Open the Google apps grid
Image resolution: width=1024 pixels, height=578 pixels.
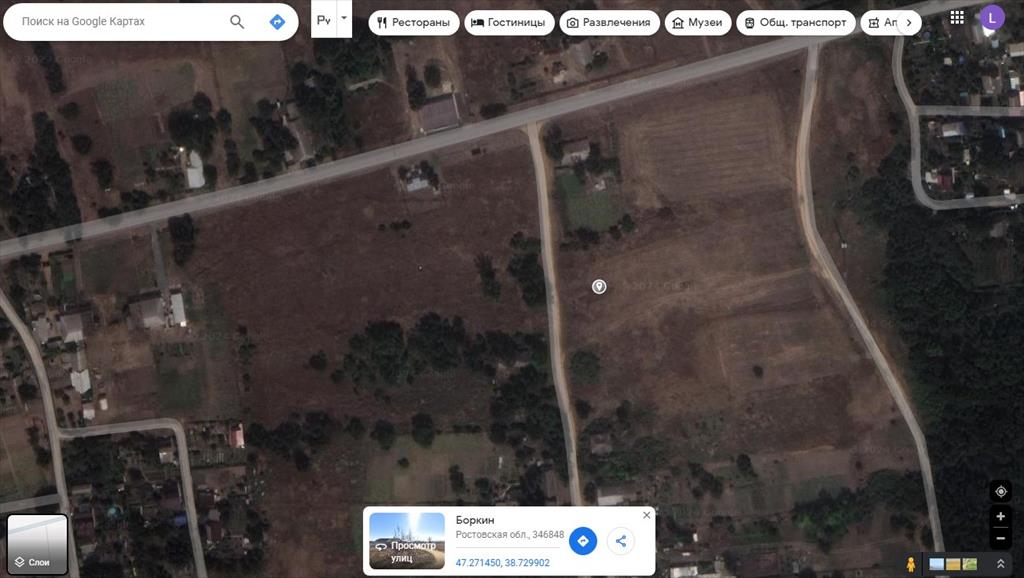point(957,18)
